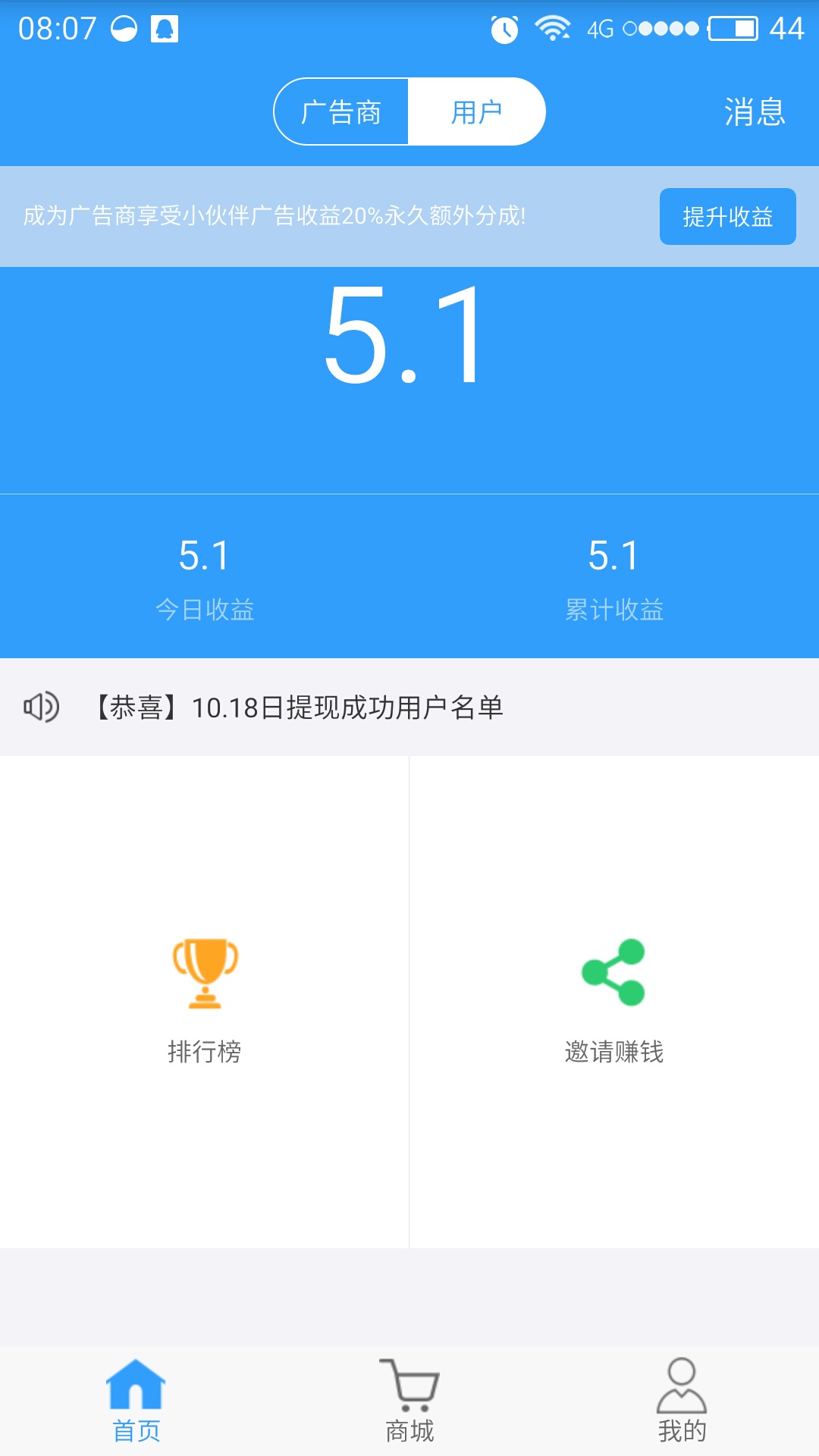Tap the green 邀请赚钱 share icon
The height and width of the screenshot is (1456, 819).
(x=614, y=973)
